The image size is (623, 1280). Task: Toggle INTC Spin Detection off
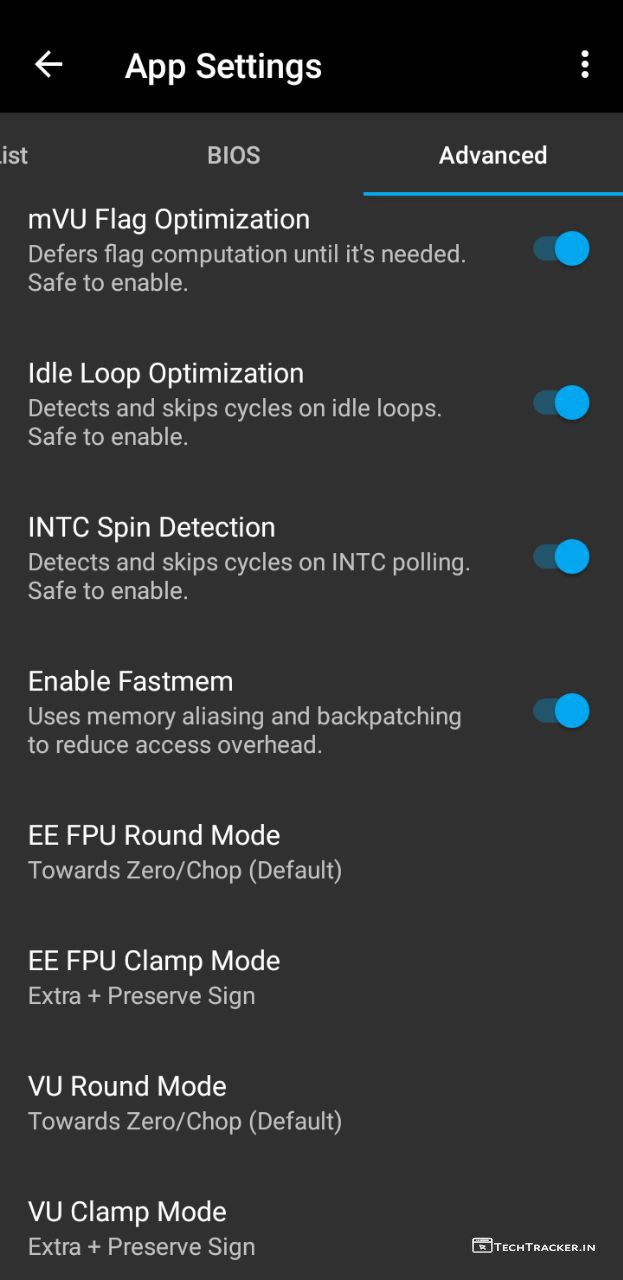pyautogui.click(x=561, y=557)
